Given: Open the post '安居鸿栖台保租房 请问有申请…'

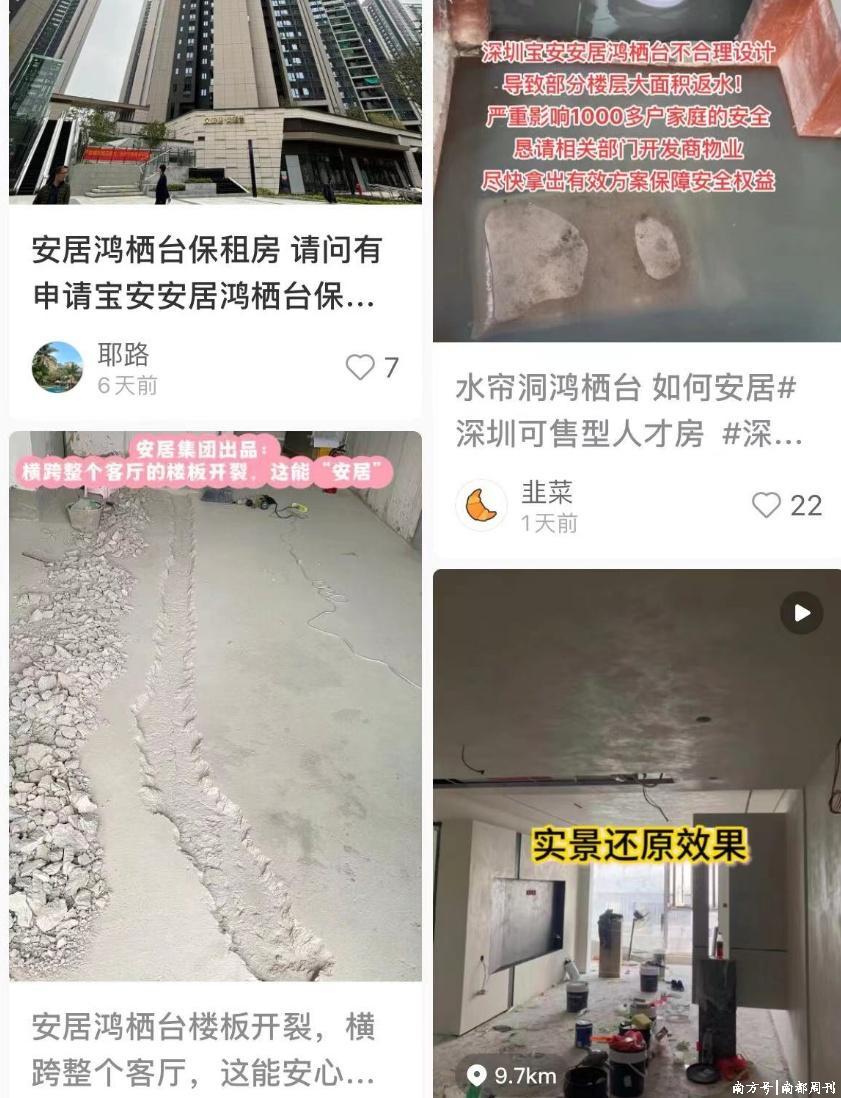Looking at the screenshot, I should tap(206, 273).
